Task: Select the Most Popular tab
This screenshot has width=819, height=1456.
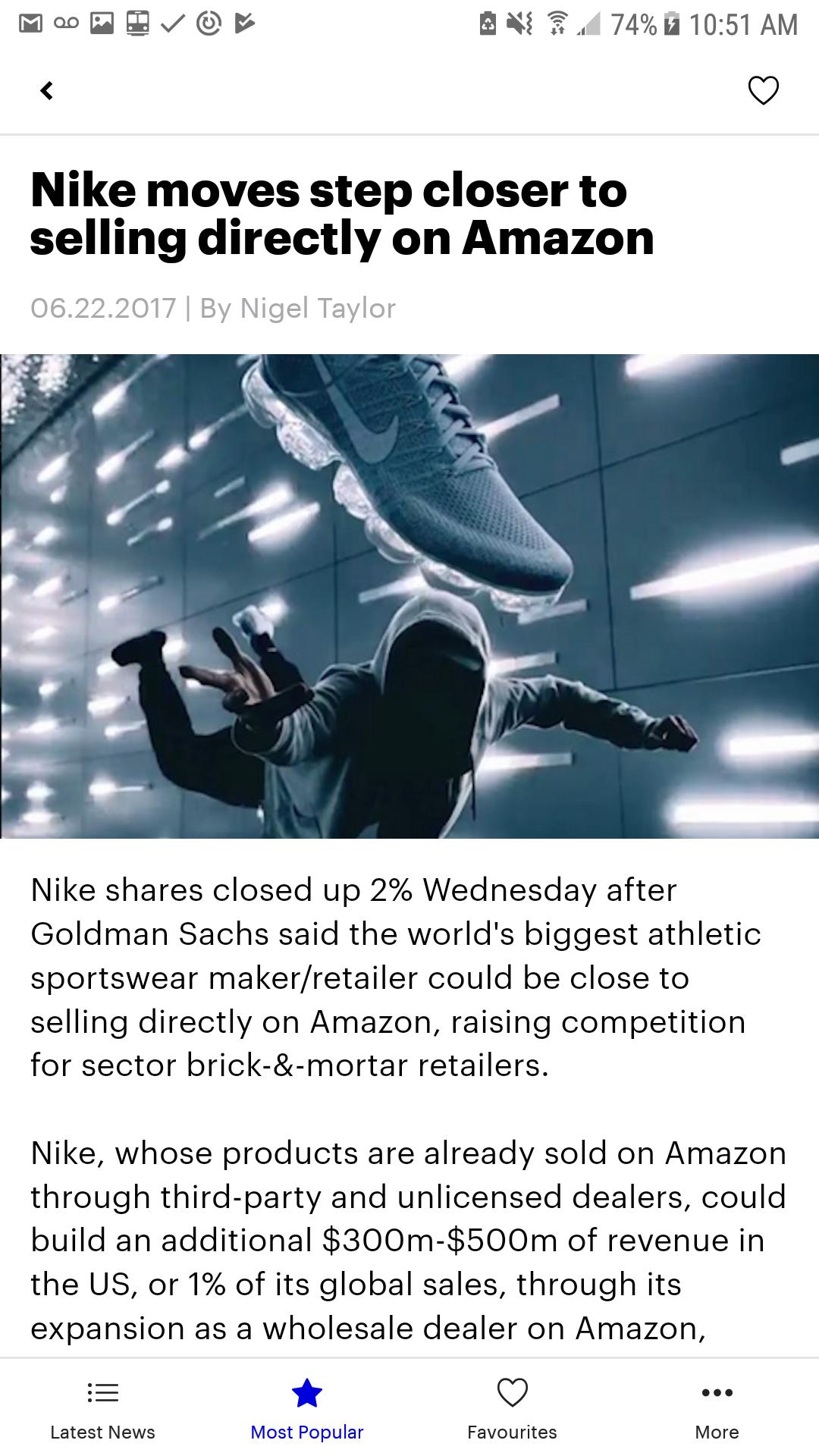Action: pyautogui.click(x=307, y=1410)
